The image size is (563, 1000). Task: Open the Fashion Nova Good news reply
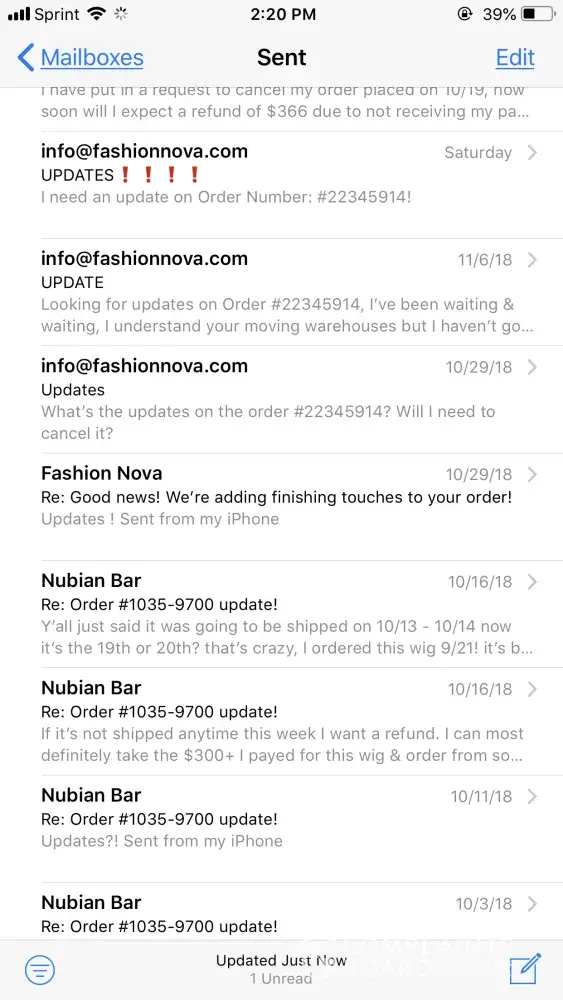pos(281,507)
